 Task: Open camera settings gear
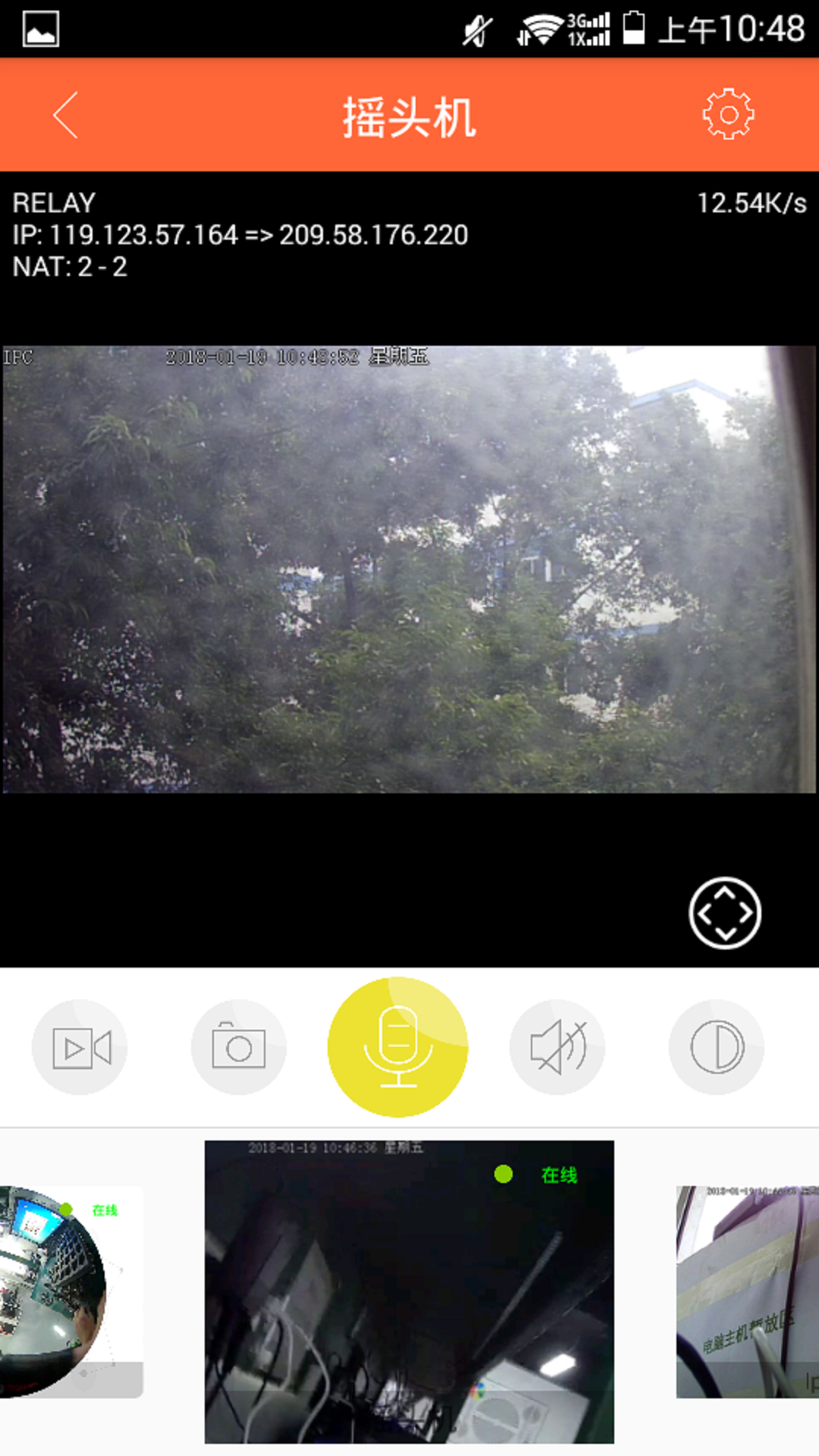(728, 115)
